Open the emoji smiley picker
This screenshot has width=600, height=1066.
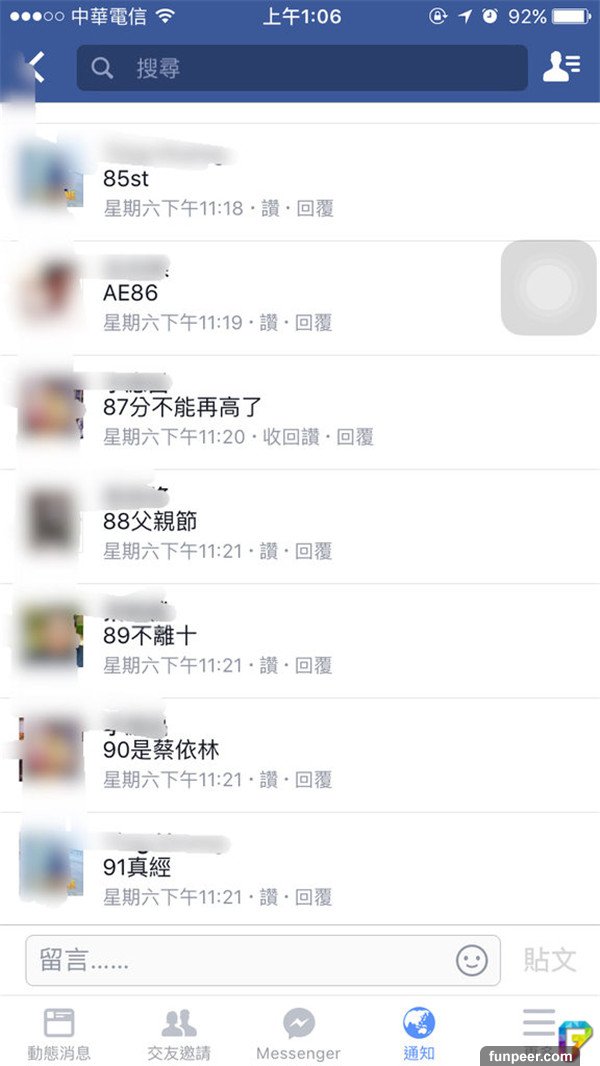(472, 961)
